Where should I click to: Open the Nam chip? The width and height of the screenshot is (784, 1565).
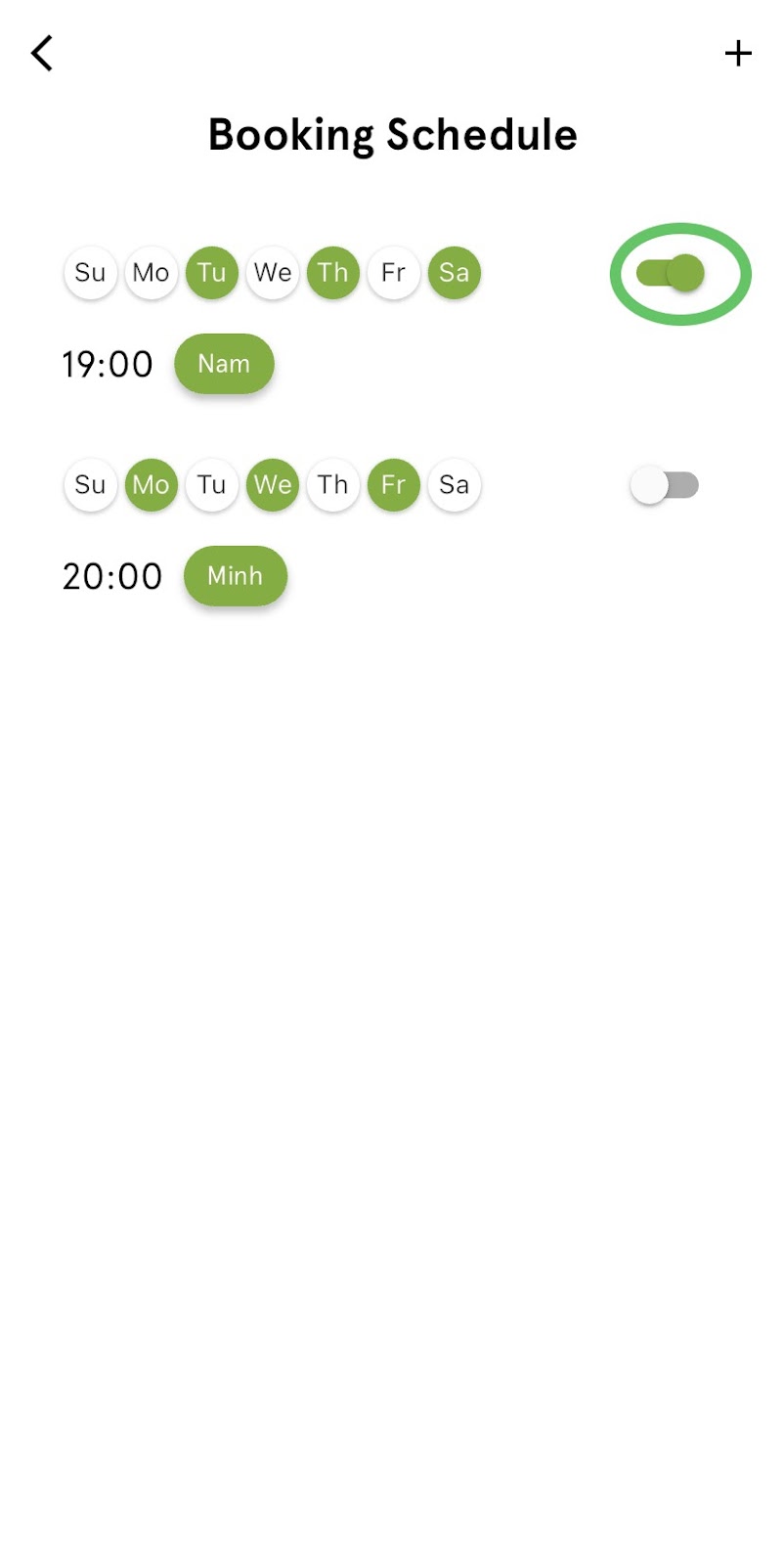tap(224, 364)
